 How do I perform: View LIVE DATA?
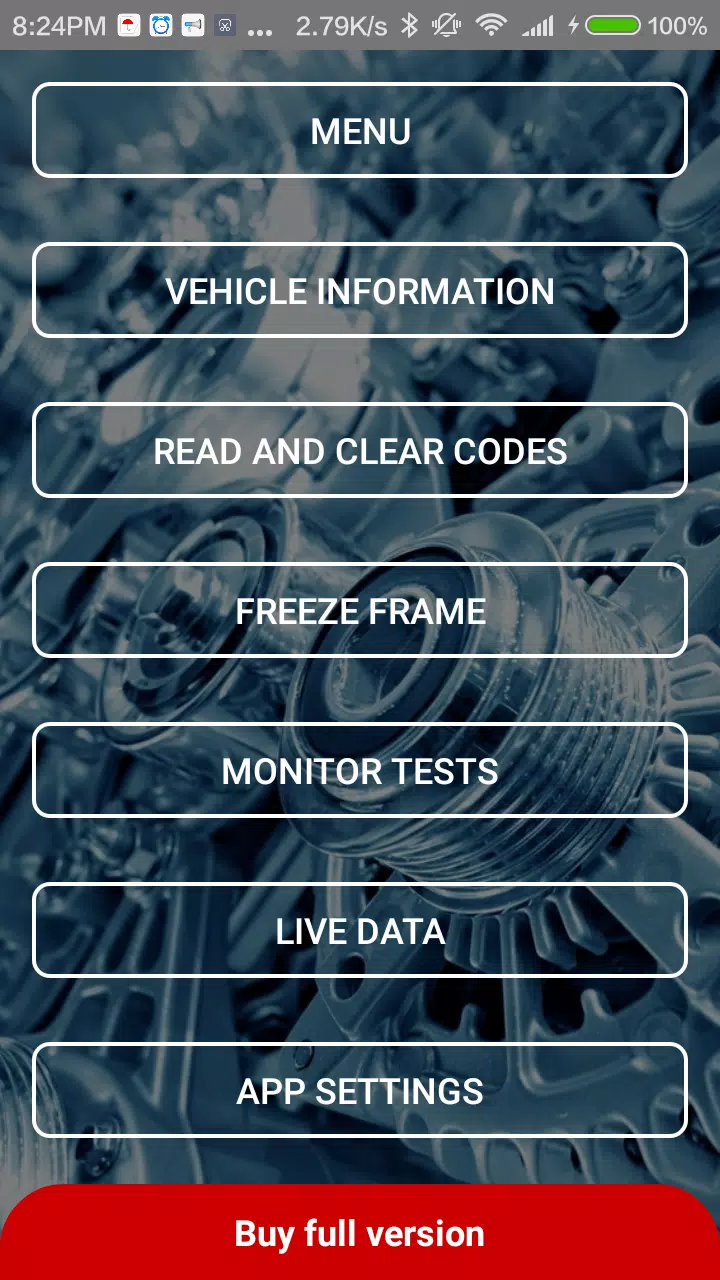point(360,930)
